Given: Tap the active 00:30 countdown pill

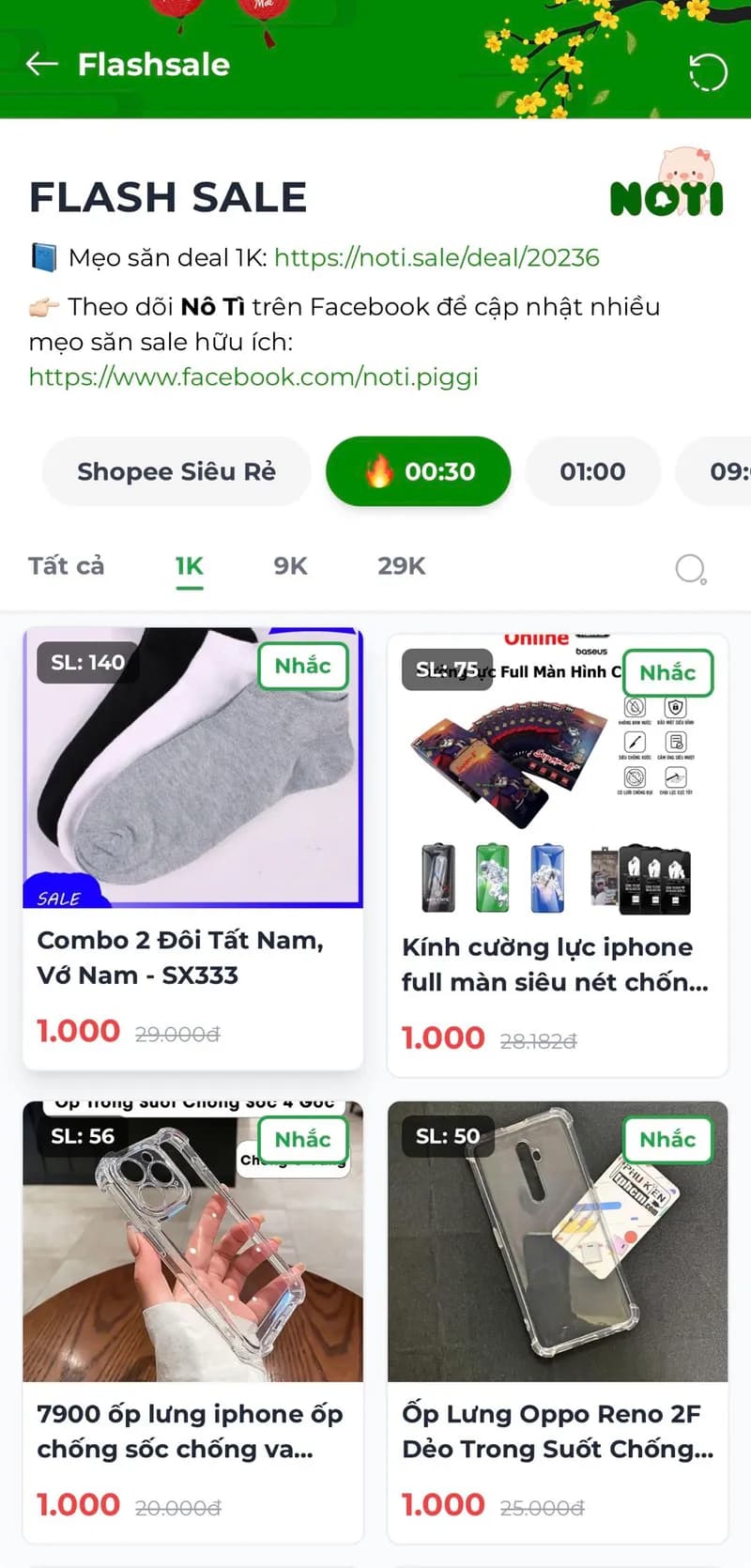Looking at the screenshot, I should pyautogui.click(x=418, y=472).
